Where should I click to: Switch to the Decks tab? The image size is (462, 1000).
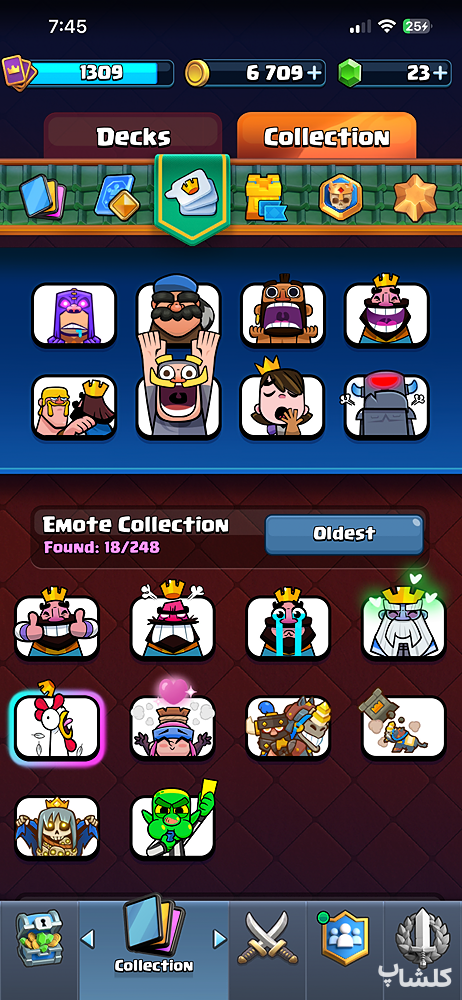[x=133, y=136]
